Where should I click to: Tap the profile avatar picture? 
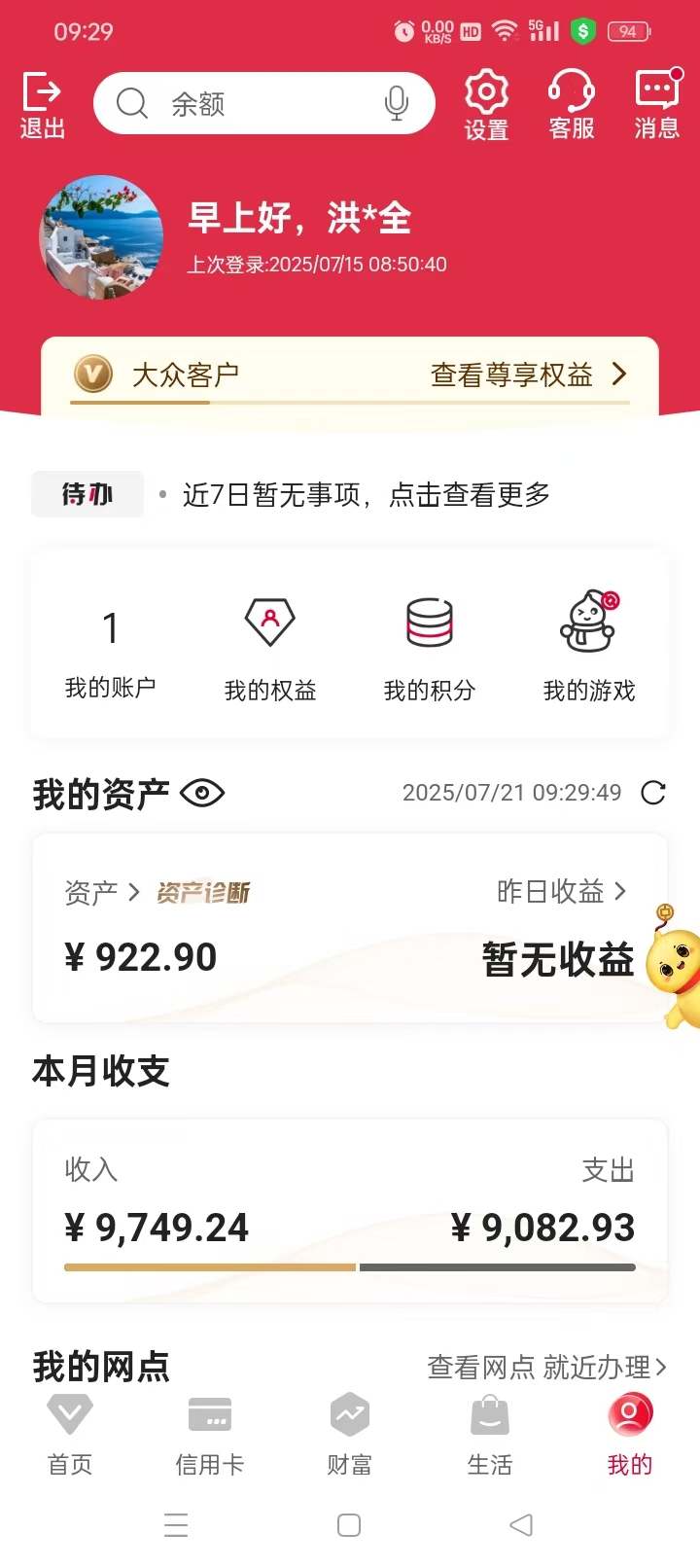point(102,237)
